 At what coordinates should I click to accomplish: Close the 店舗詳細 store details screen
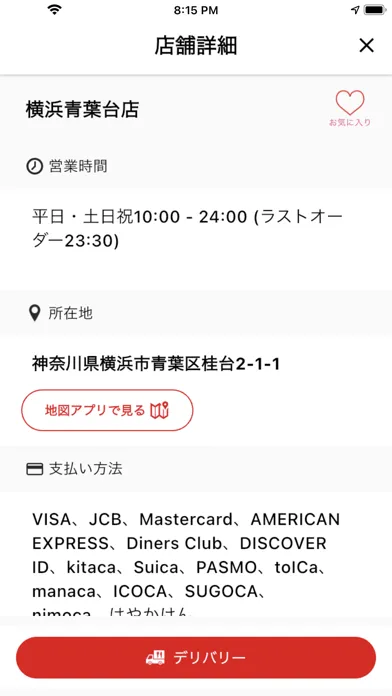pyautogui.click(x=366, y=45)
